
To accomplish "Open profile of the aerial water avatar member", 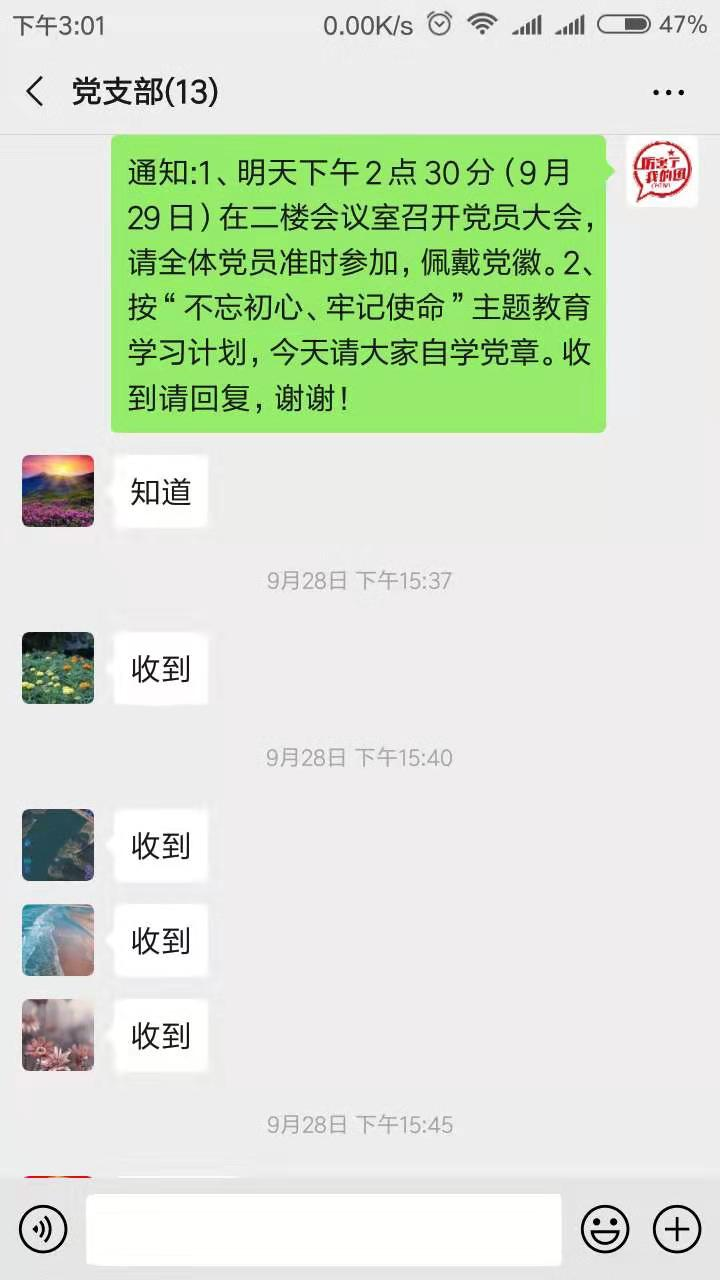I will (x=58, y=845).
